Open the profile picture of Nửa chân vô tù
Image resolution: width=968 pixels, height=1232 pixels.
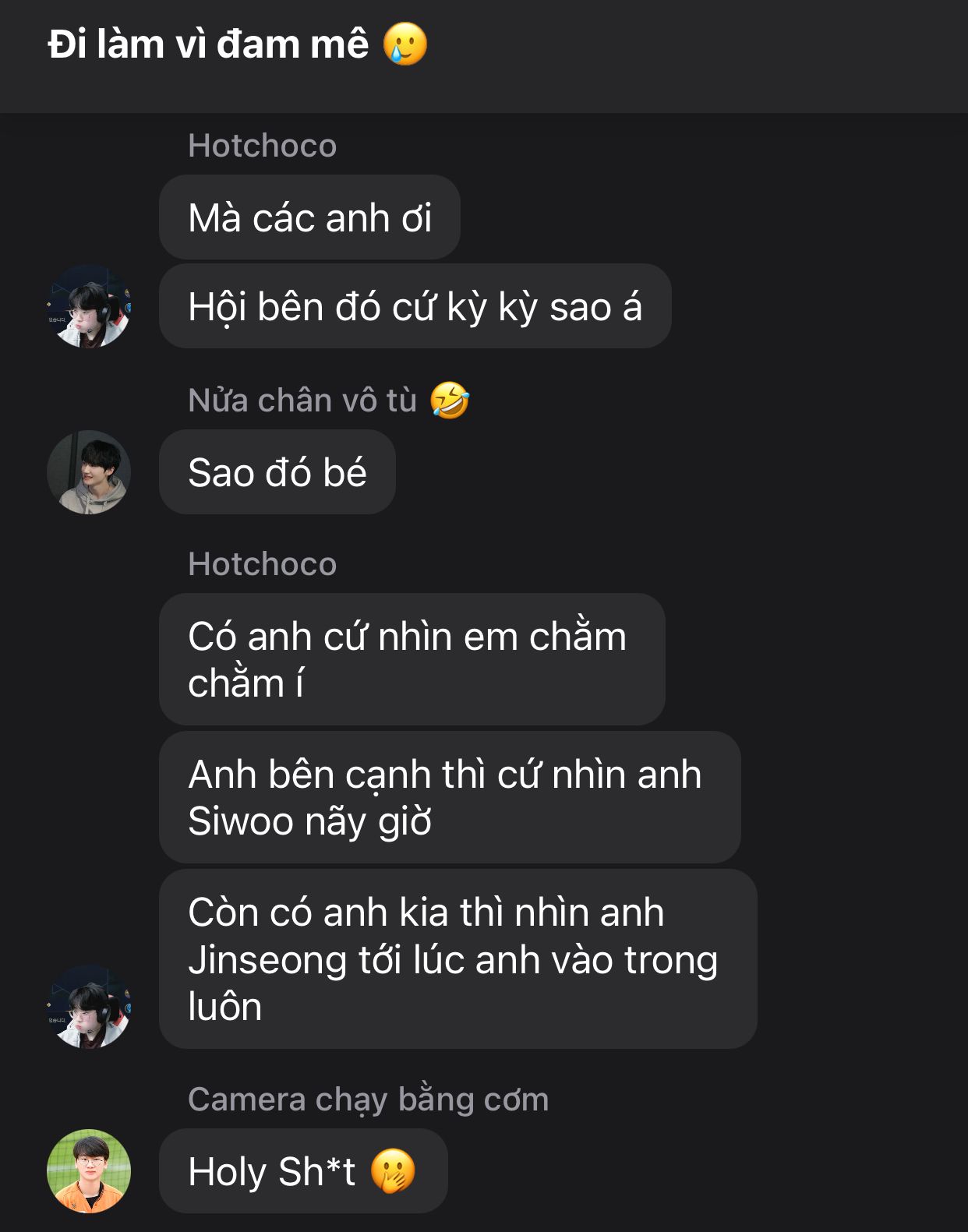(x=89, y=472)
